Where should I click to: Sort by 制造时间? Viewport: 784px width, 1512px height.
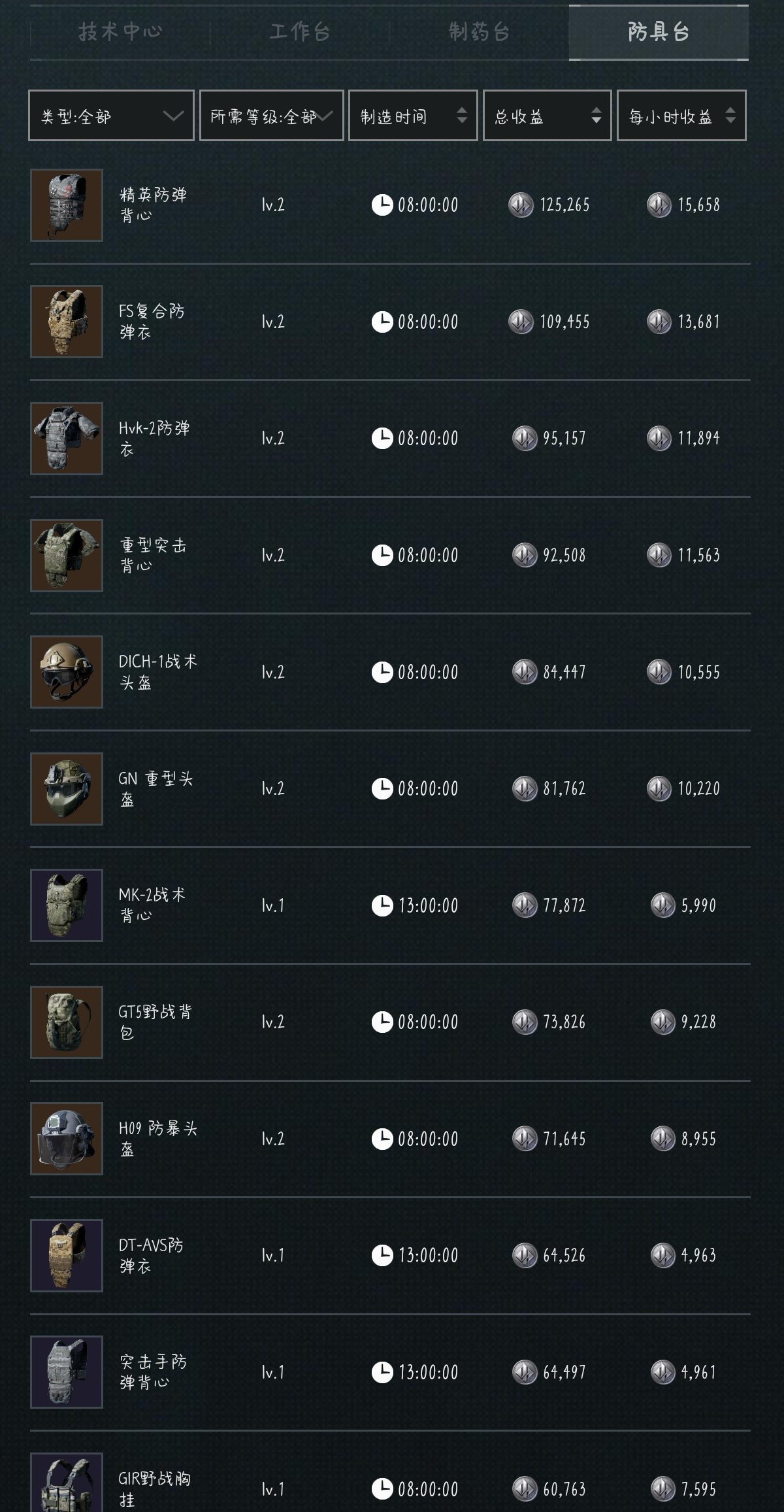[413, 116]
